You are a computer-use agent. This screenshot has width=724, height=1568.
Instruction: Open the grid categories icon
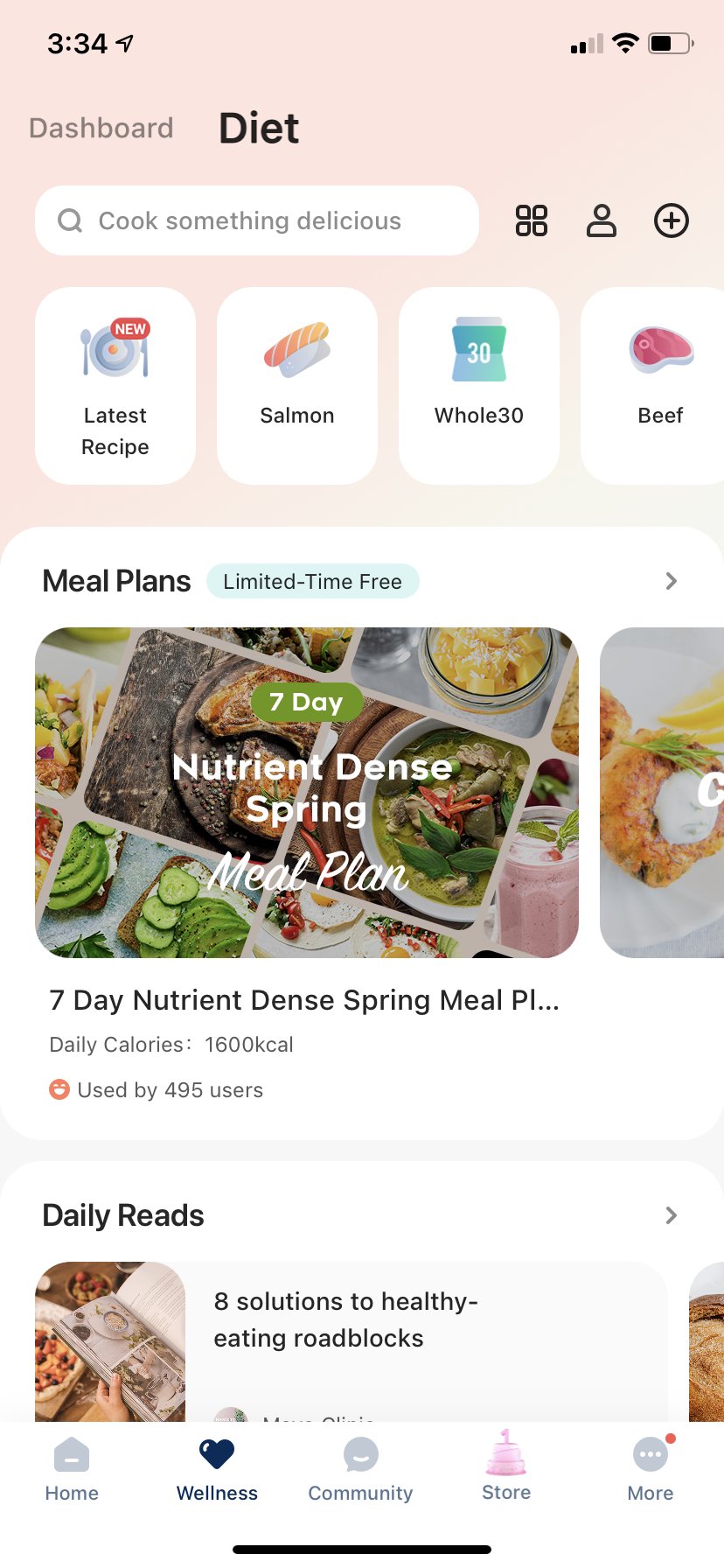coord(532,220)
